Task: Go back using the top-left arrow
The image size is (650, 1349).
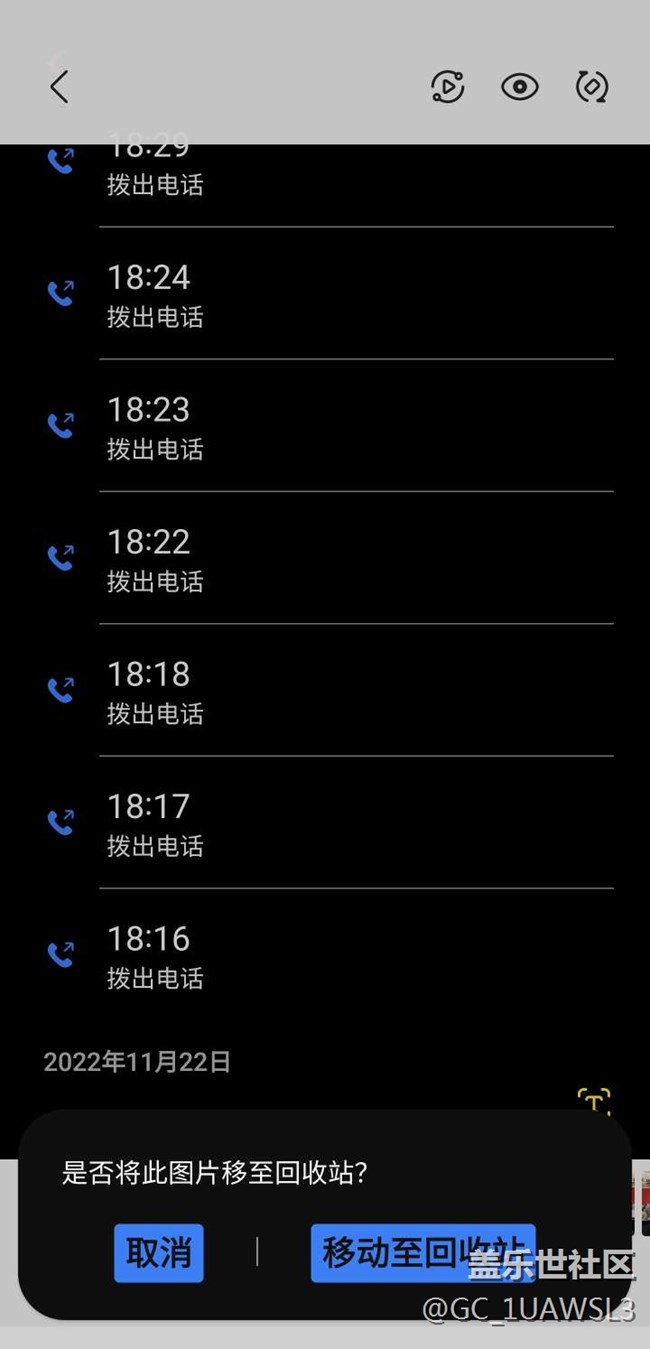Action: (x=59, y=87)
